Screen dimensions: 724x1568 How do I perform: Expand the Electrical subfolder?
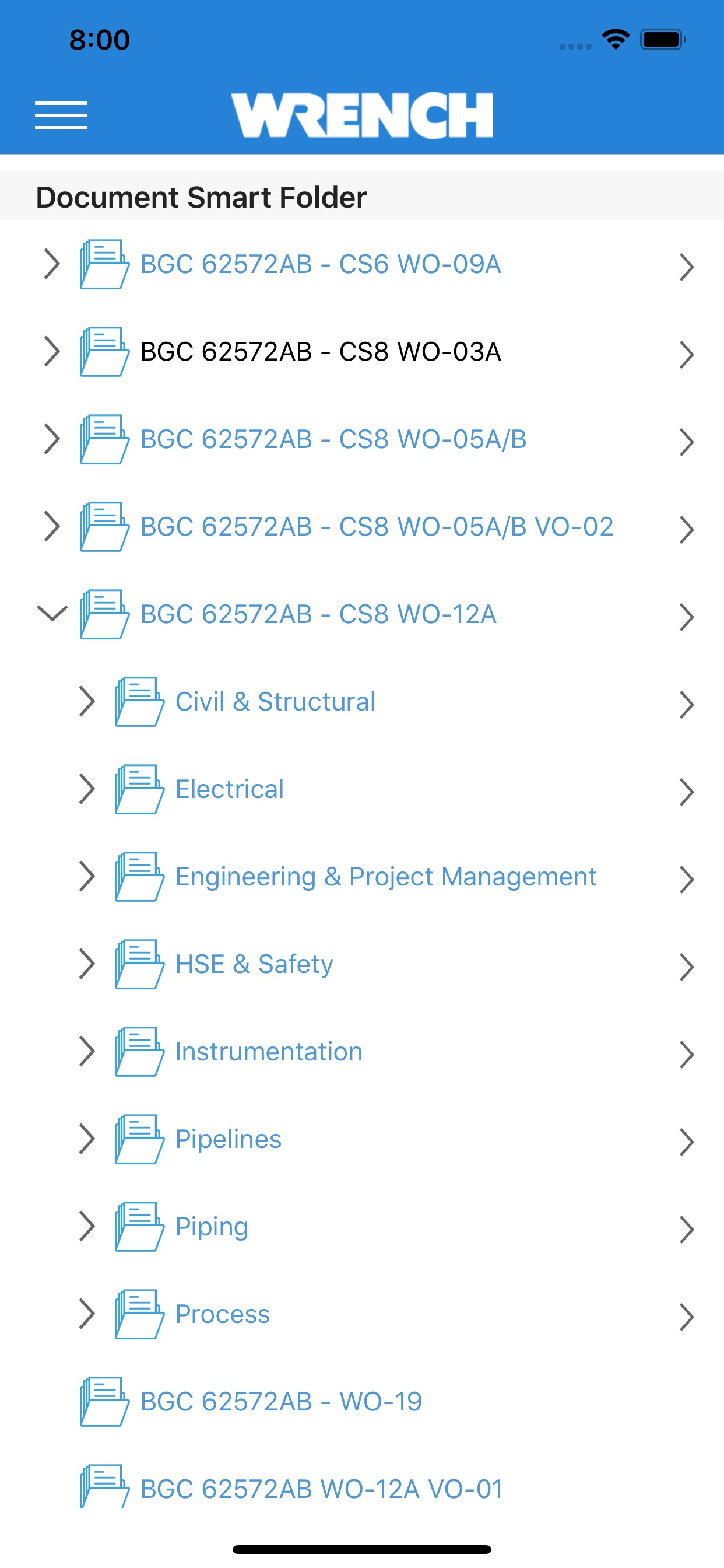click(x=87, y=789)
